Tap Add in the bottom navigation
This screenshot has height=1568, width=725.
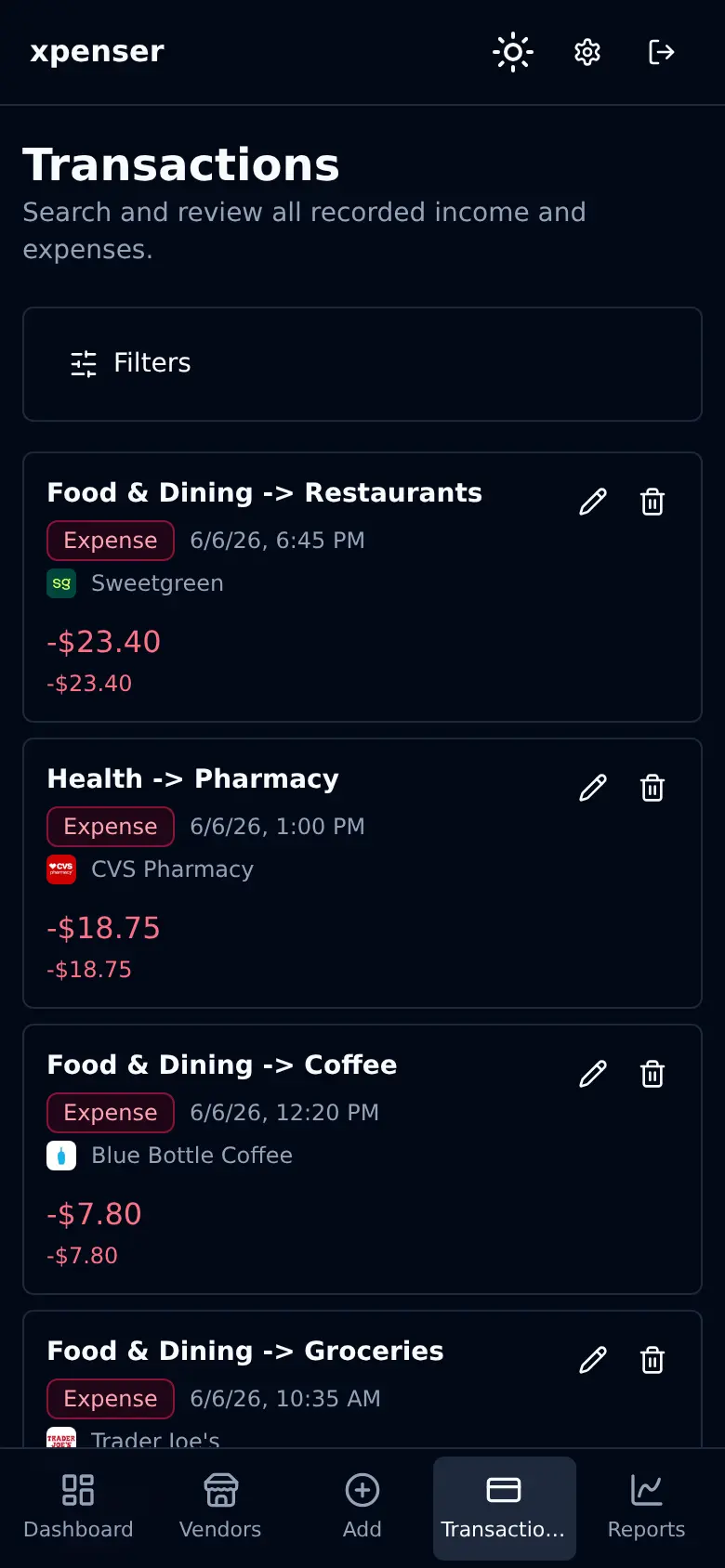click(362, 1508)
